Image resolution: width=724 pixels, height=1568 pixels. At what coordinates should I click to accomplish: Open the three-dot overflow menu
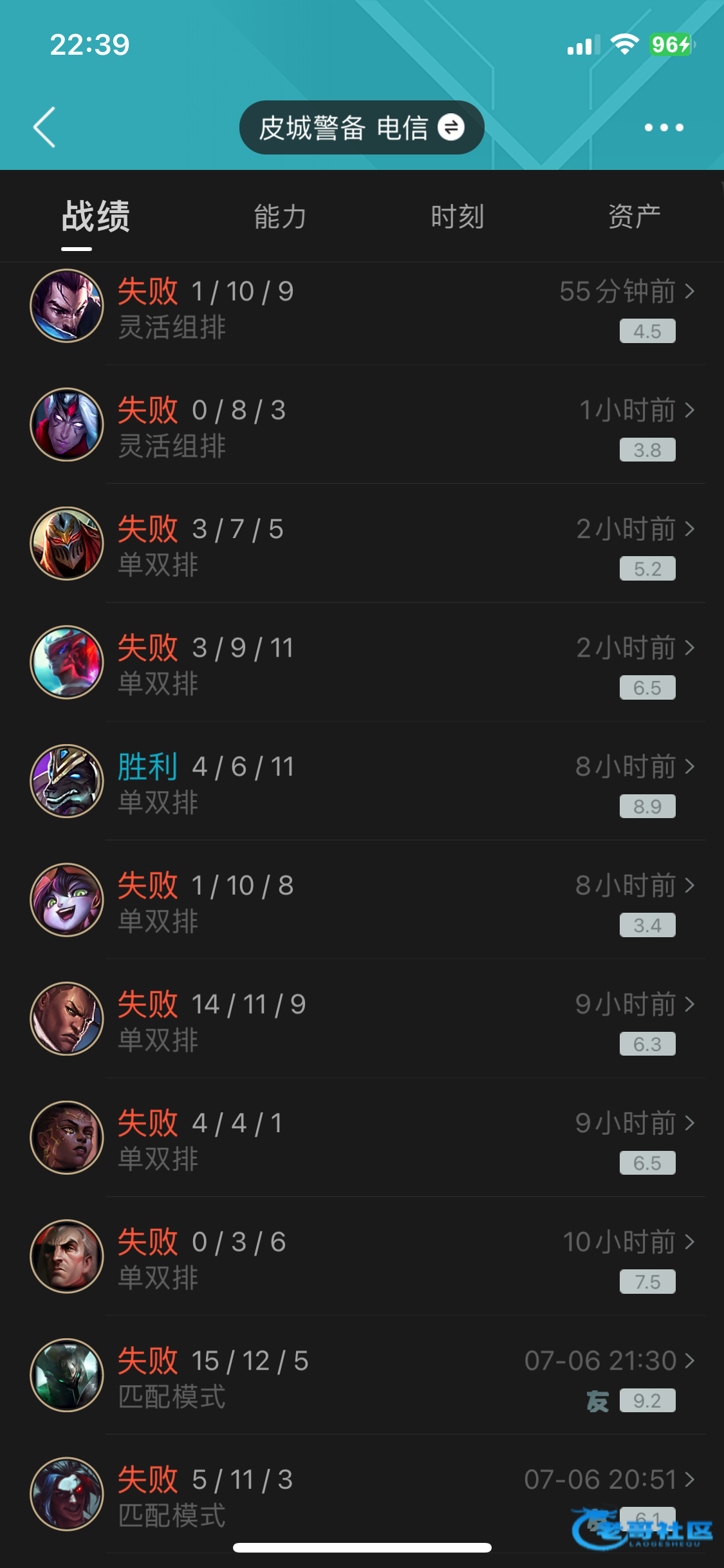pyautogui.click(x=664, y=127)
